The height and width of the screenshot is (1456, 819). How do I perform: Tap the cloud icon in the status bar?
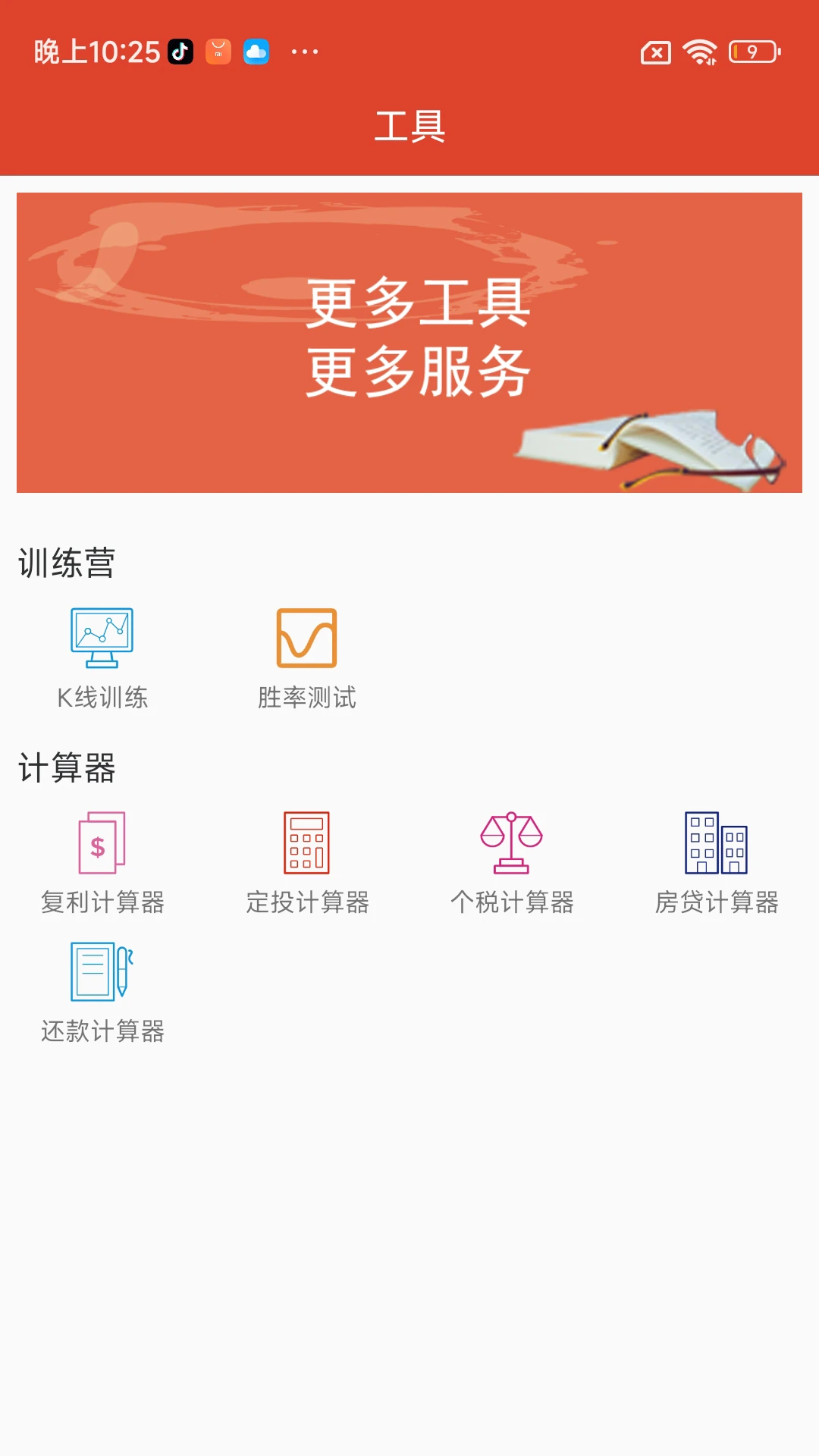tap(256, 52)
